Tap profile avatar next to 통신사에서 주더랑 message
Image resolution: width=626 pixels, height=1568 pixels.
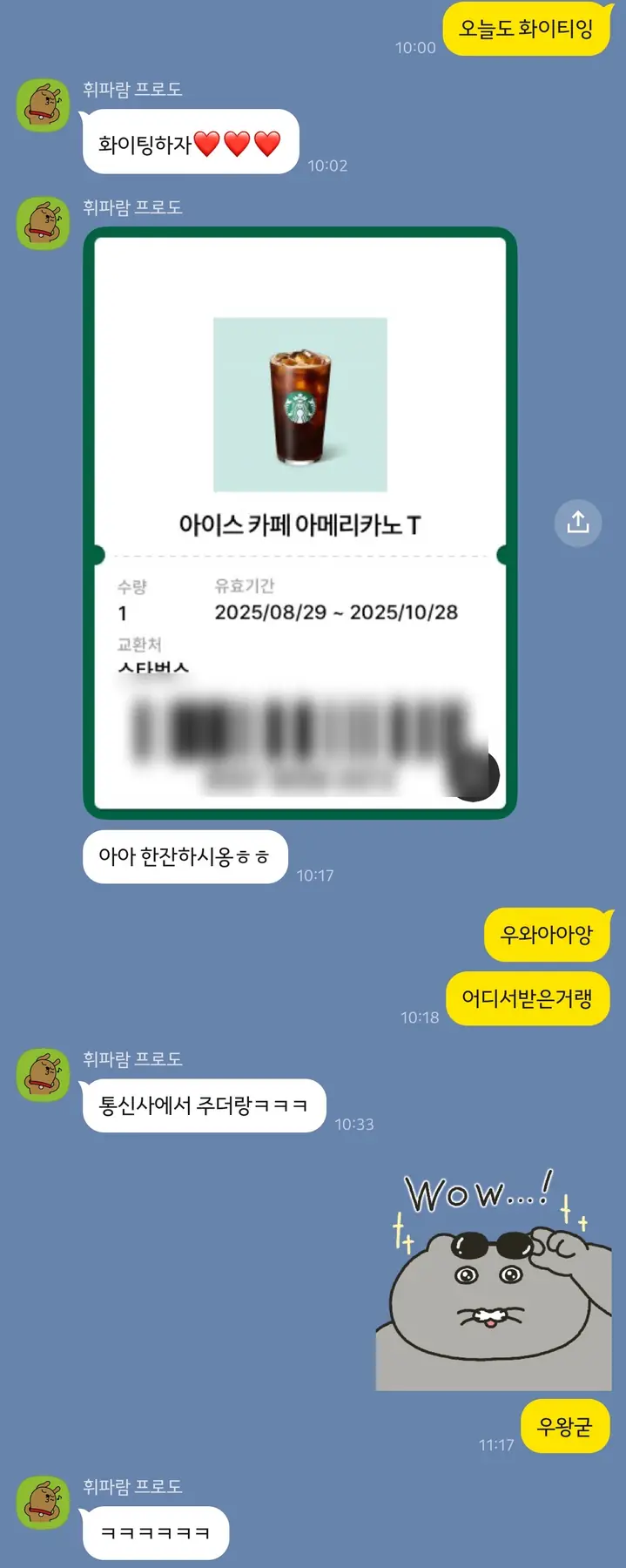pyautogui.click(x=43, y=1075)
